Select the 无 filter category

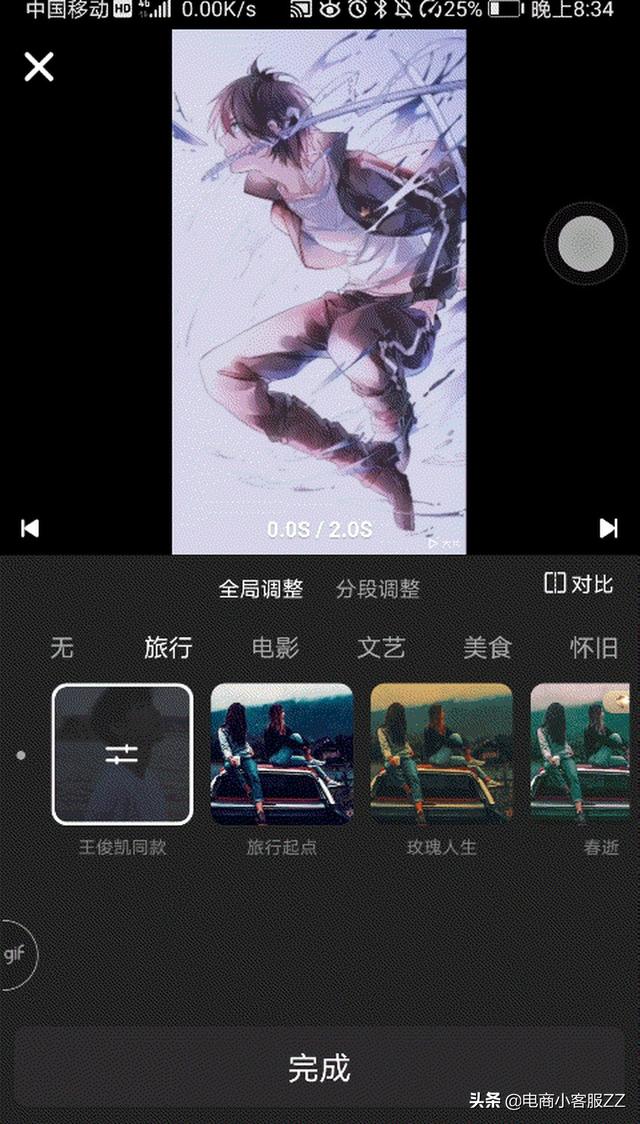62,648
